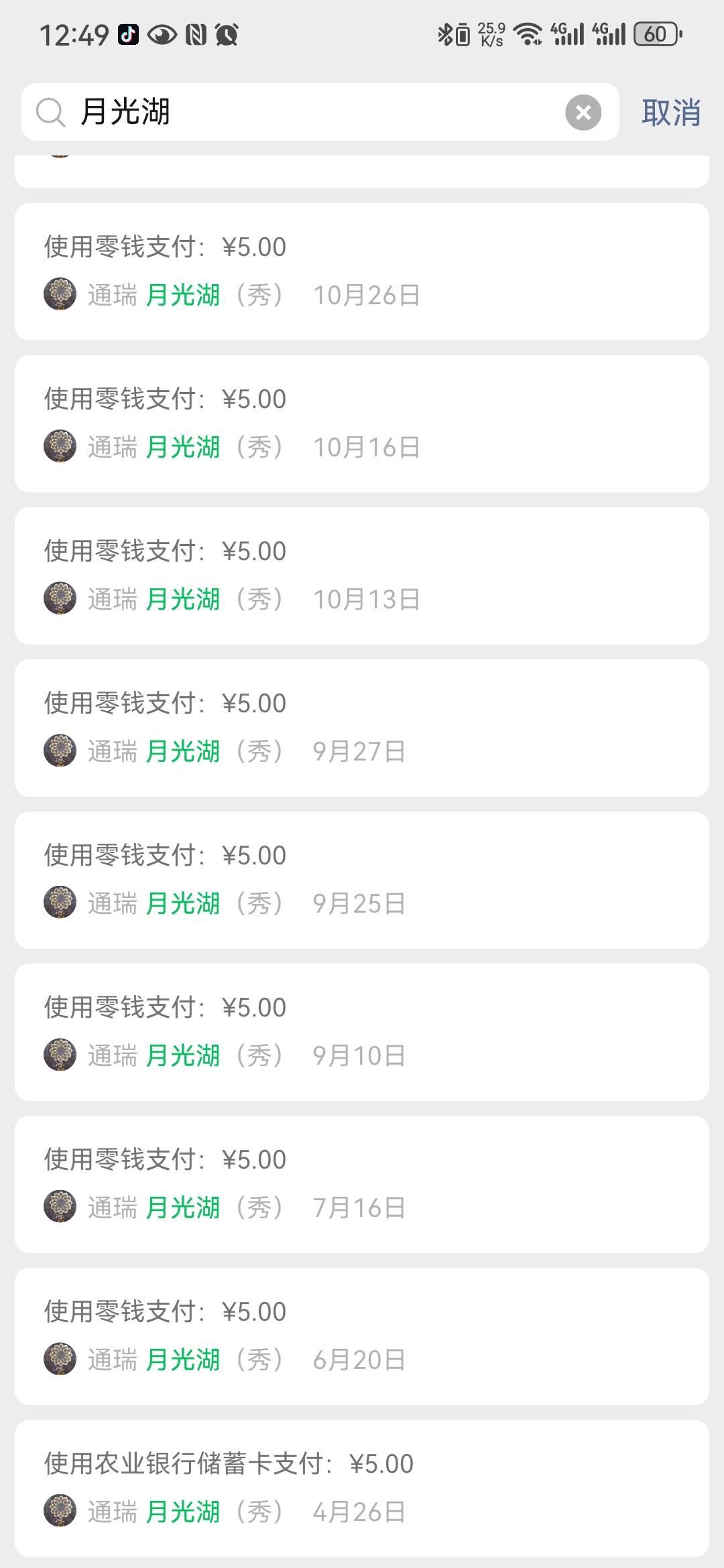
Task: Open the 9月10日 payment record
Action: click(x=362, y=1032)
